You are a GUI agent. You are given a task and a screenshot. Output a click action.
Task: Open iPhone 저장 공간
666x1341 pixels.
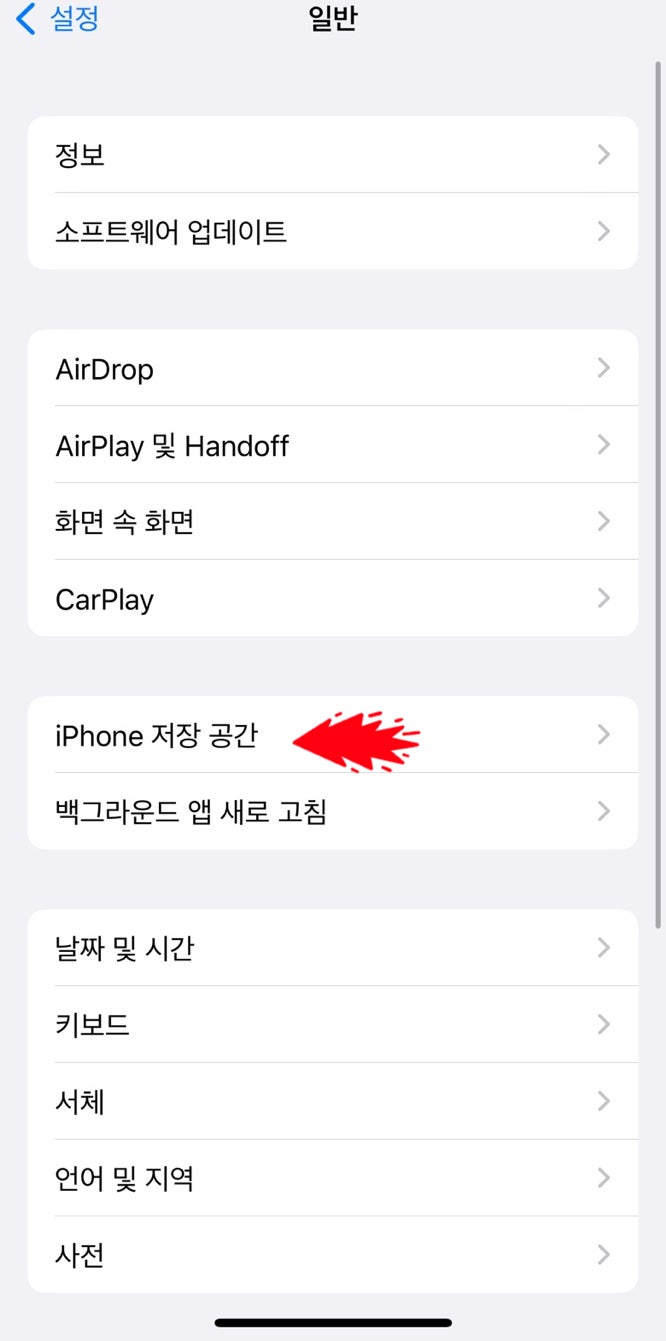click(x=332, y=735)
